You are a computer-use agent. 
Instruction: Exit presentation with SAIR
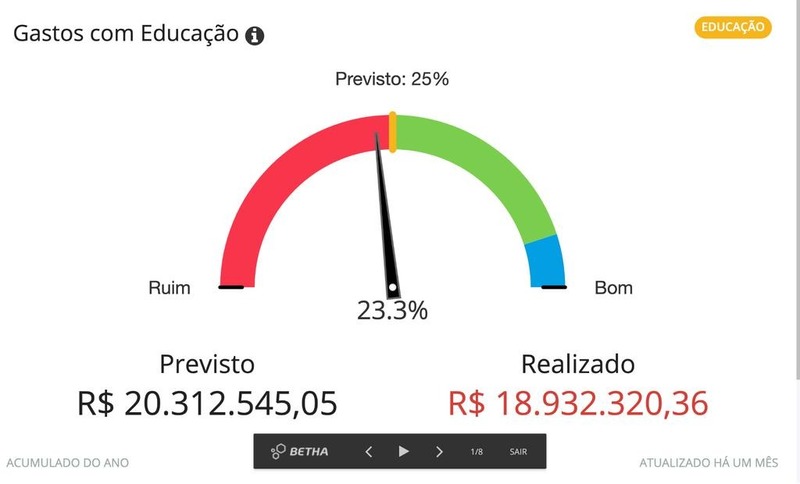(518, 452)
